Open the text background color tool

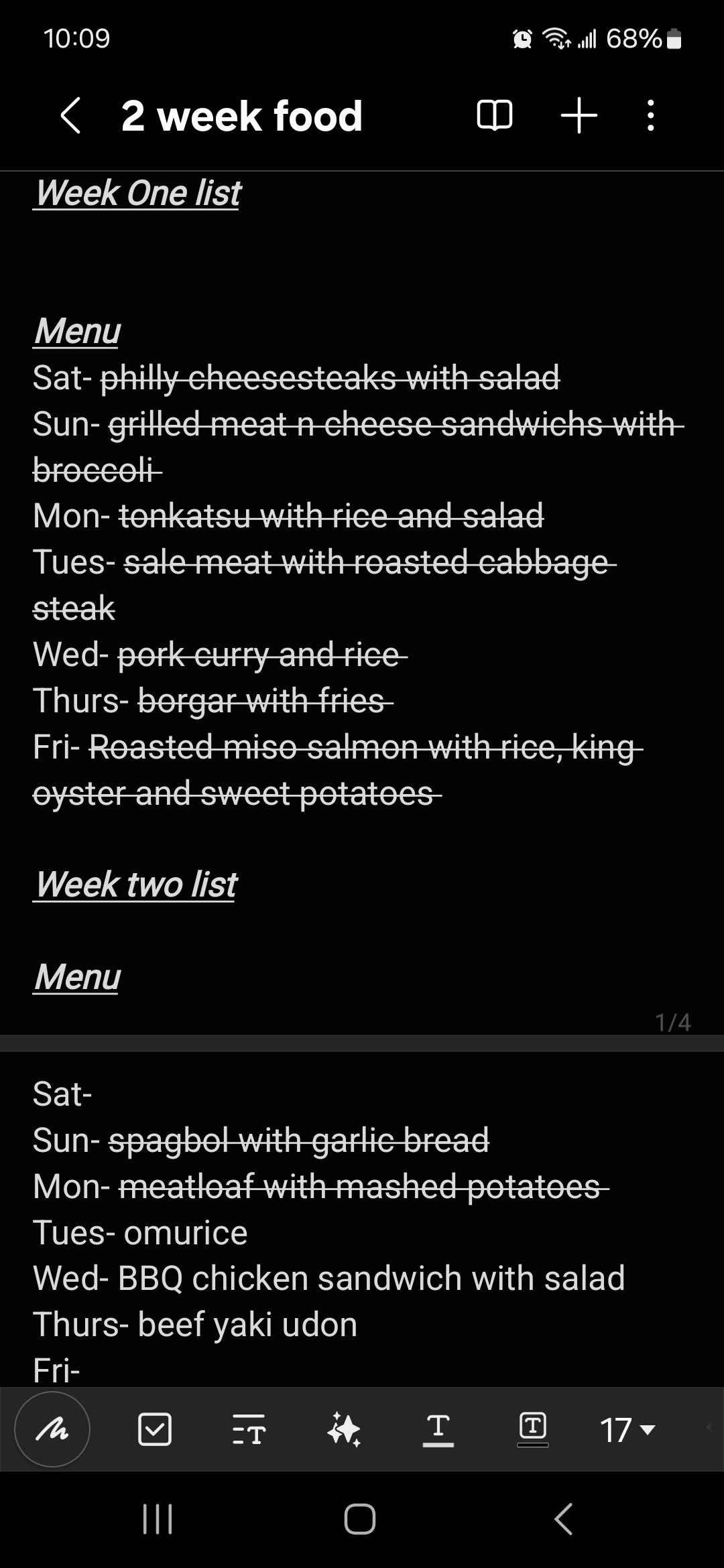(533, 1430)
